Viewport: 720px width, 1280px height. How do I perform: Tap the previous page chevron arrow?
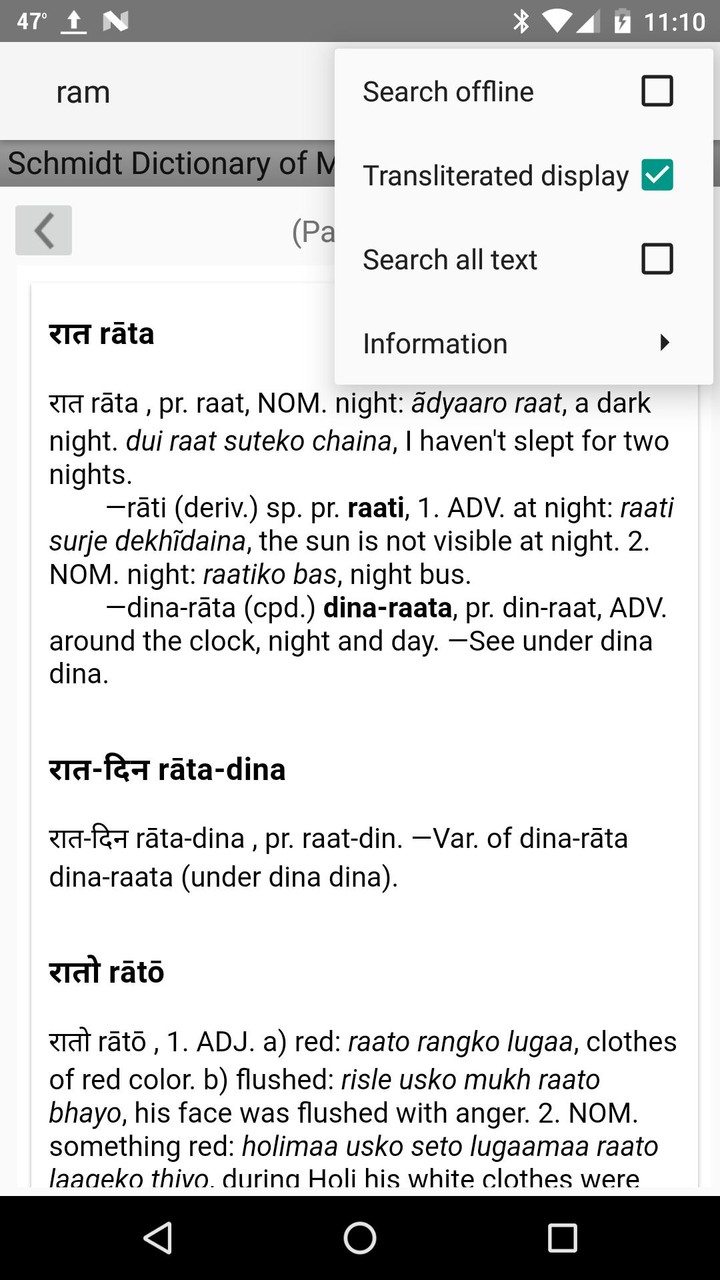(x=43, y=230)
